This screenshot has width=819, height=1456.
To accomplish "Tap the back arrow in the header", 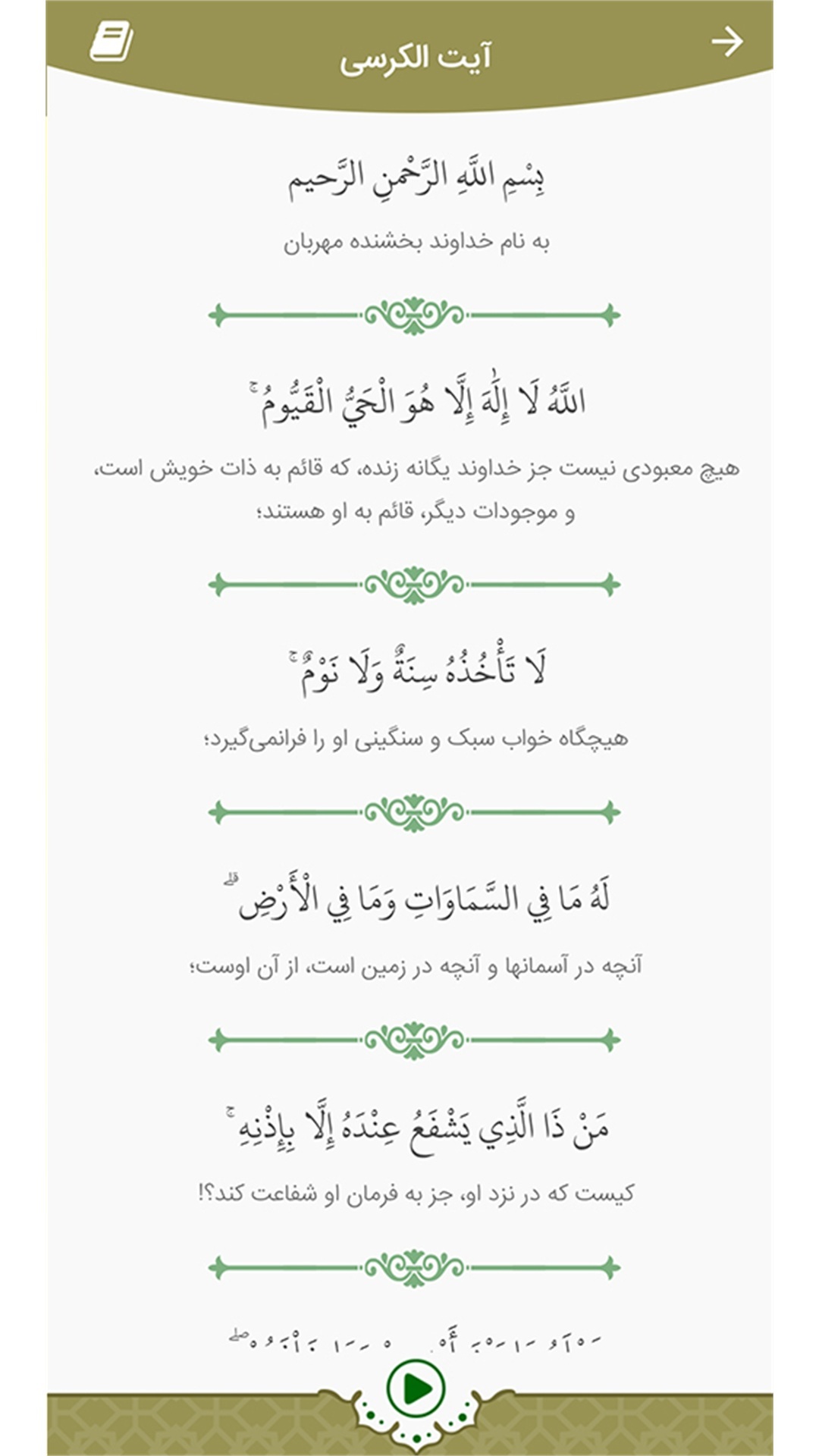I will coord(727,42).
